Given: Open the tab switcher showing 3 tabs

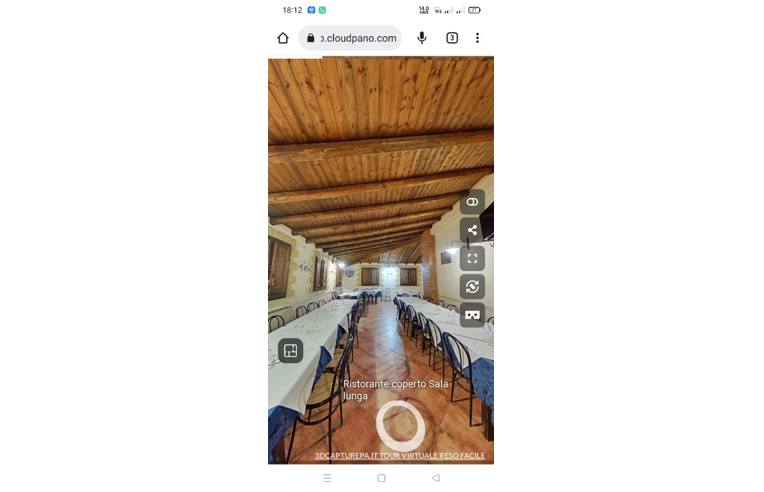Looking at the screenshot, I should 452,38.
